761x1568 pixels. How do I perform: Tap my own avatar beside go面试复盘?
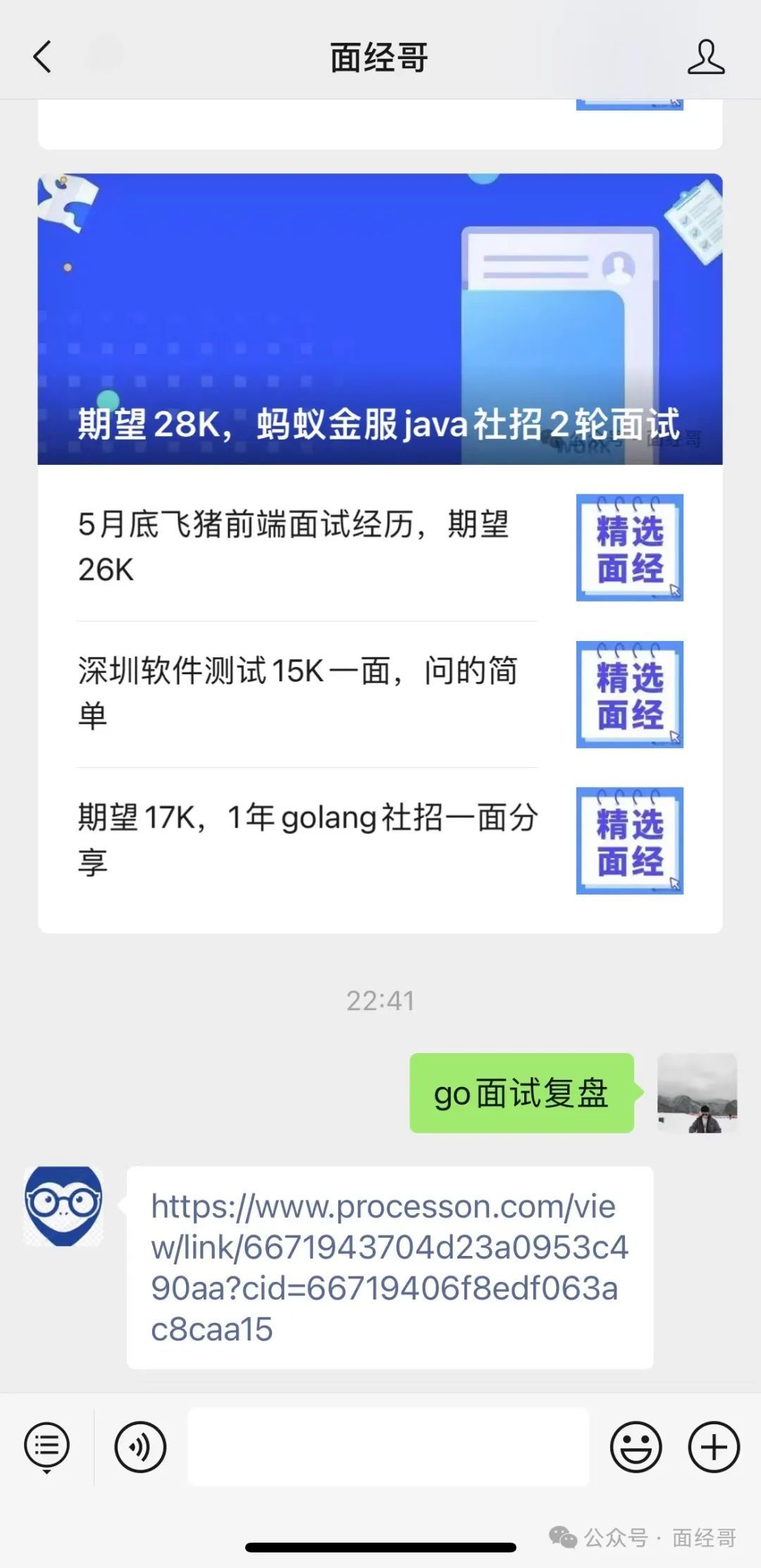pos(696,1093)
